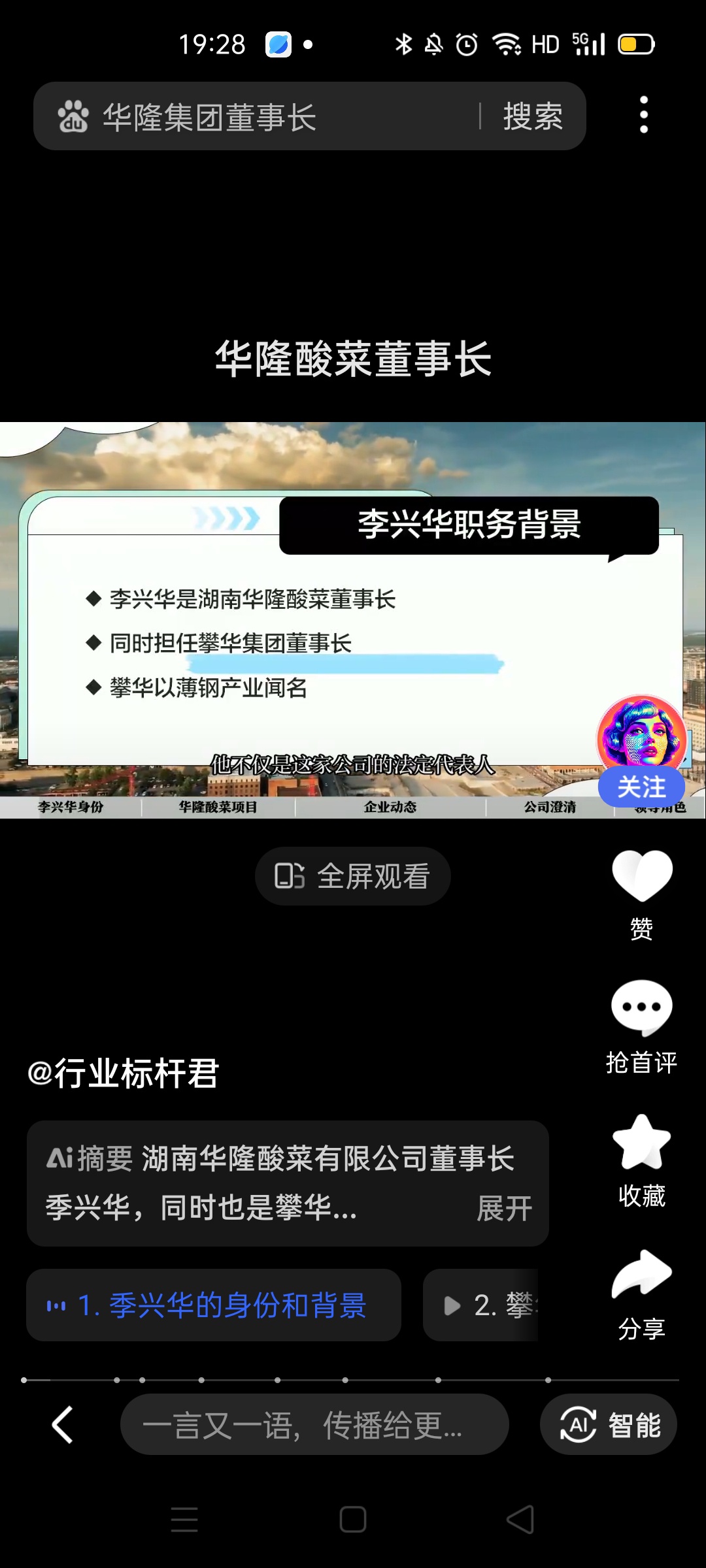Tap the comment input box at the bottom
Screen dimensions: 706x1568
point(314,1424)
